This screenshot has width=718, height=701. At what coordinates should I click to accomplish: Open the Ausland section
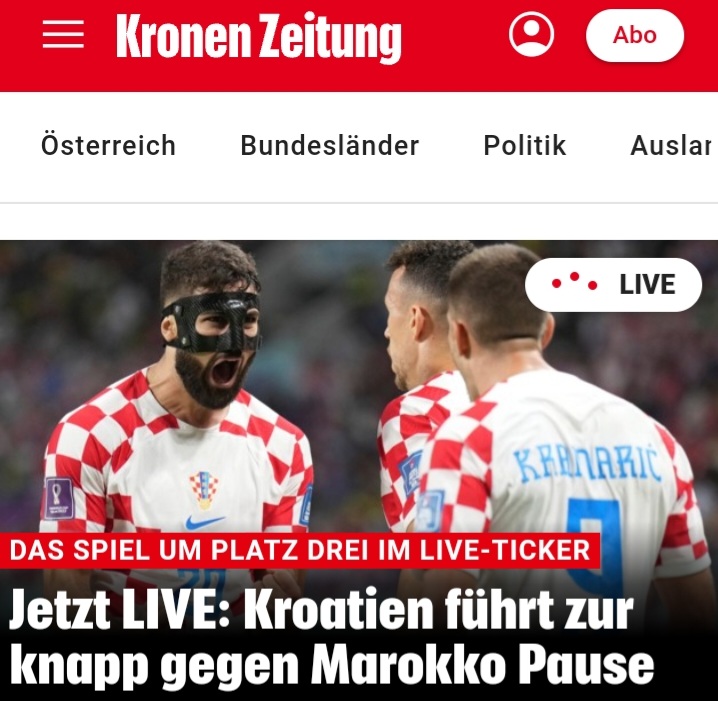click(x=672, y=146)
